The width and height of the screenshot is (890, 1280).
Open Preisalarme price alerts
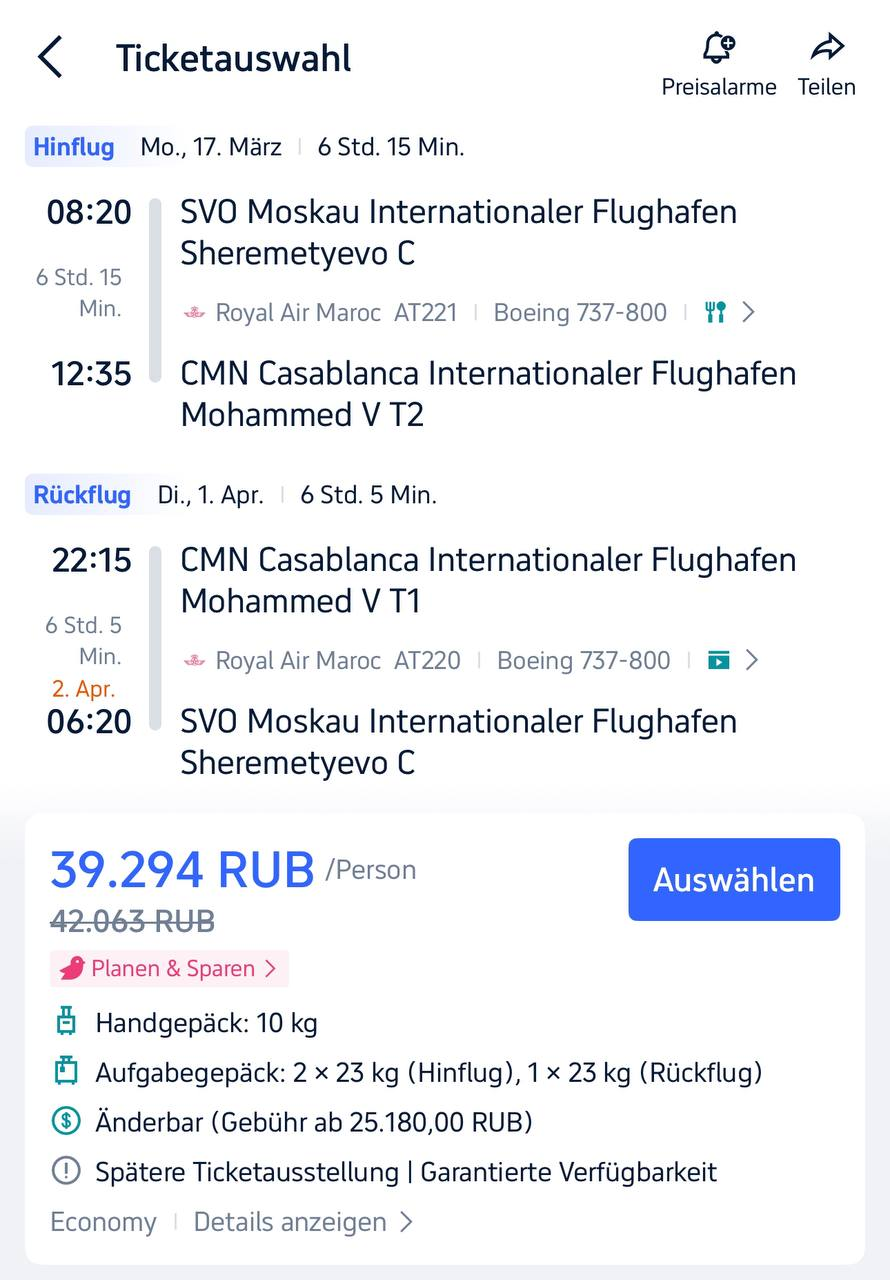(719, 64)
